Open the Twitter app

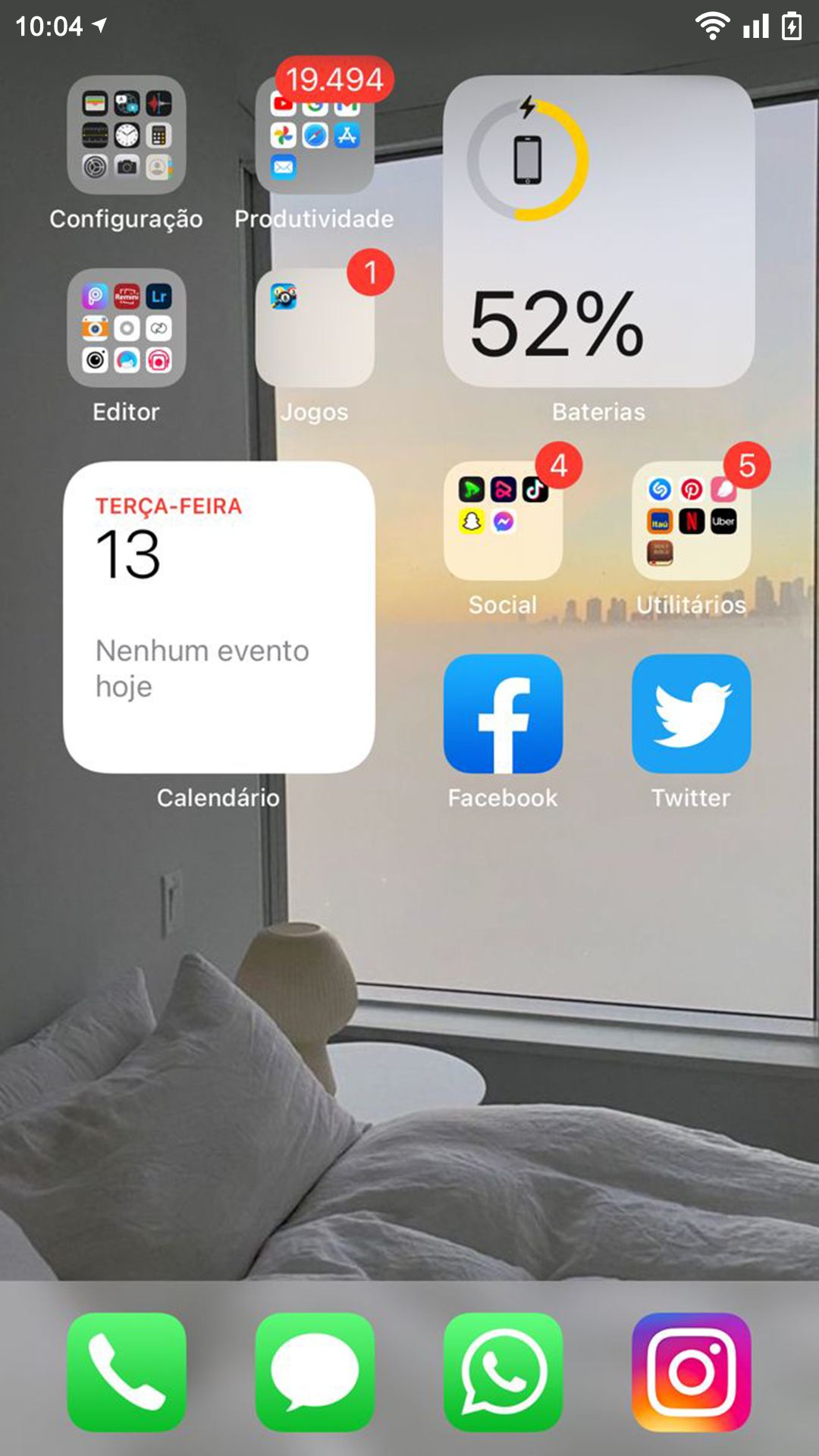tap(691, 713)
